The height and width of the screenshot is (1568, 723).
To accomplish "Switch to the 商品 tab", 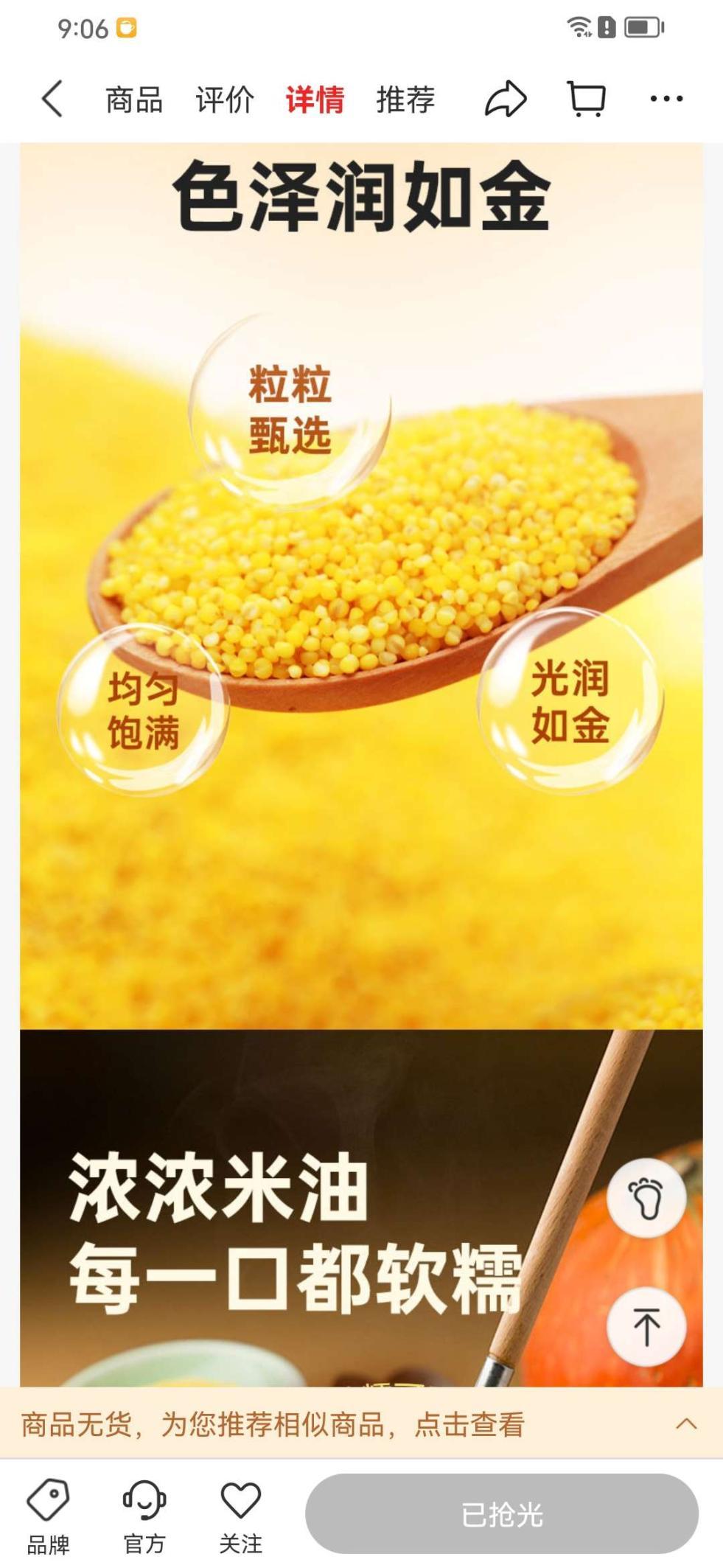I will [134, 100].
